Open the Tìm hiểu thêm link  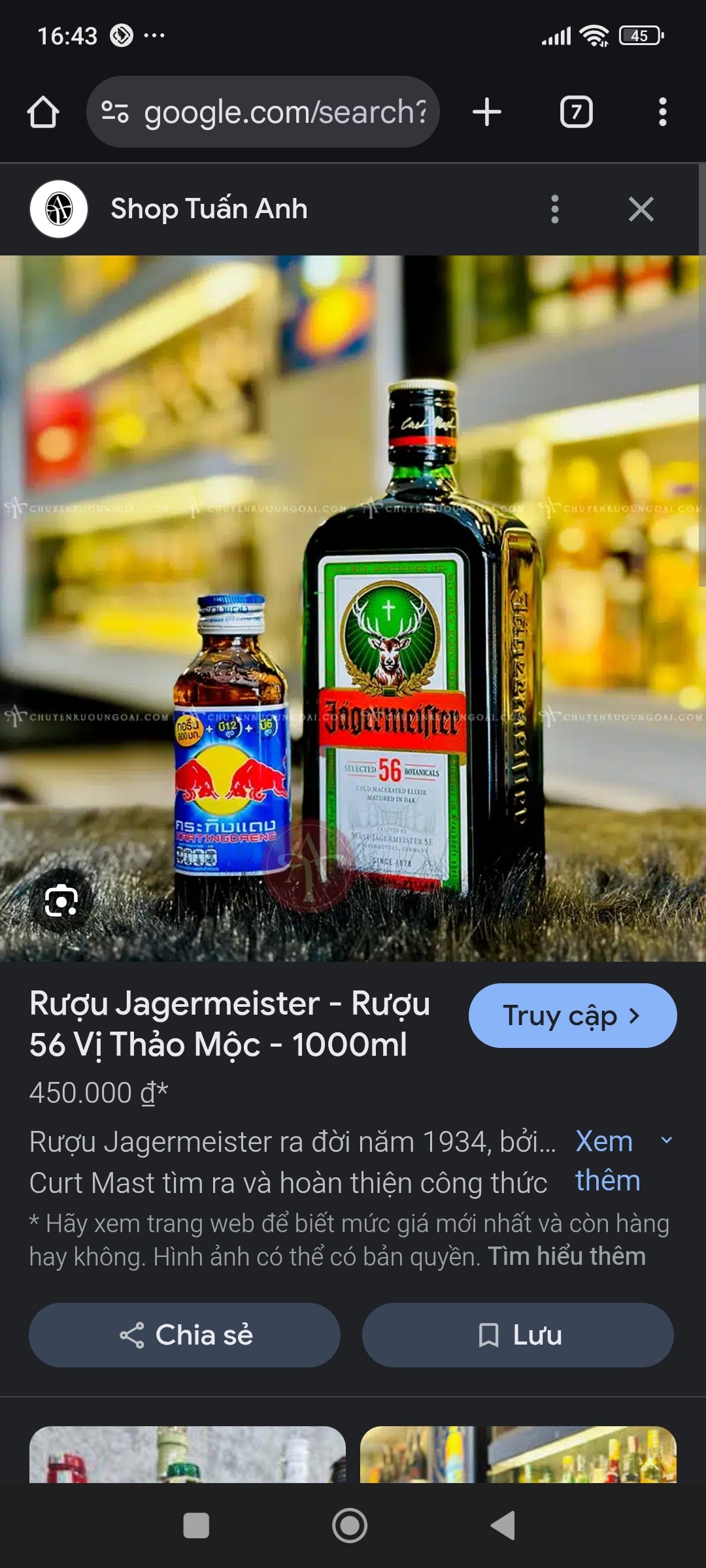tap(567, 1256)
